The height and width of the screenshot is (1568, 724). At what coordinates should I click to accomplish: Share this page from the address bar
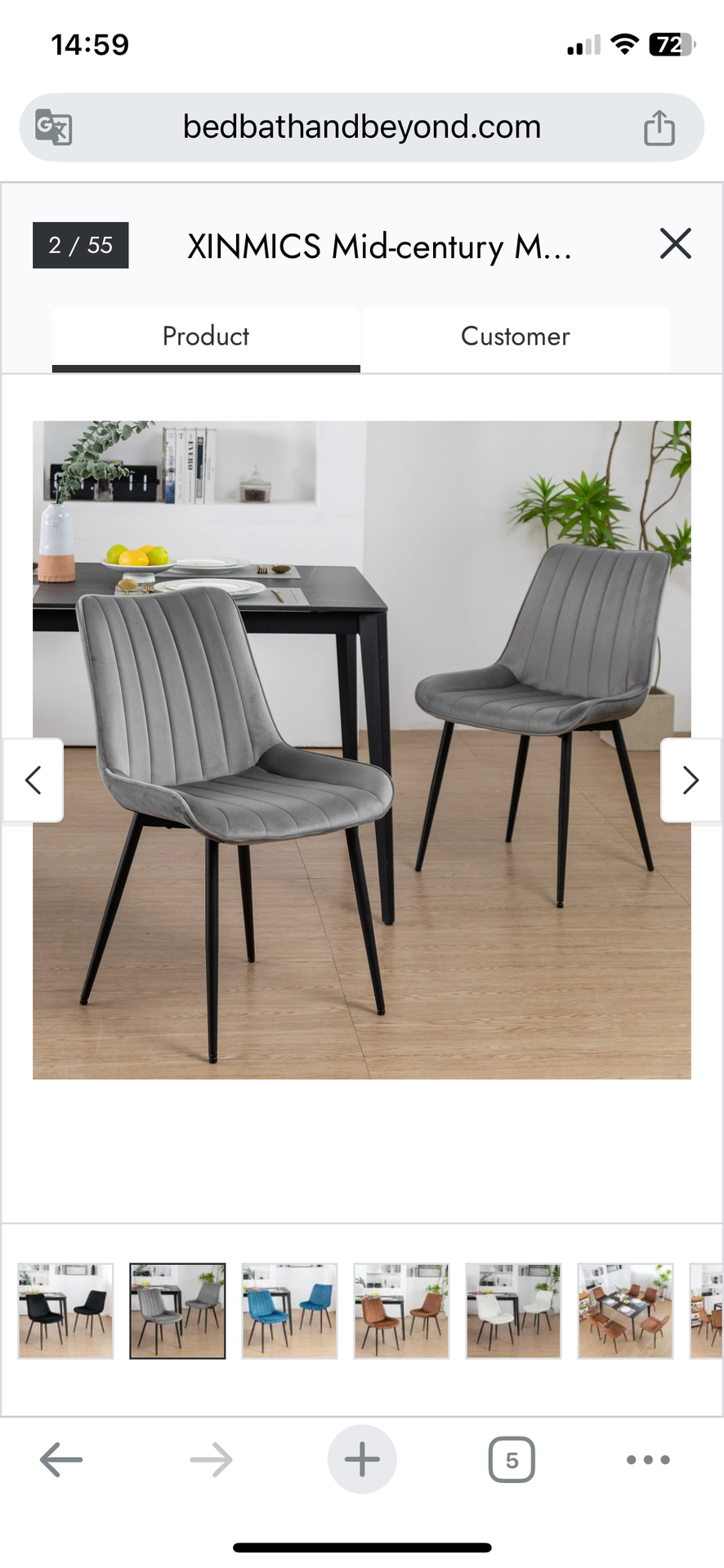click(x=659, y=127)
